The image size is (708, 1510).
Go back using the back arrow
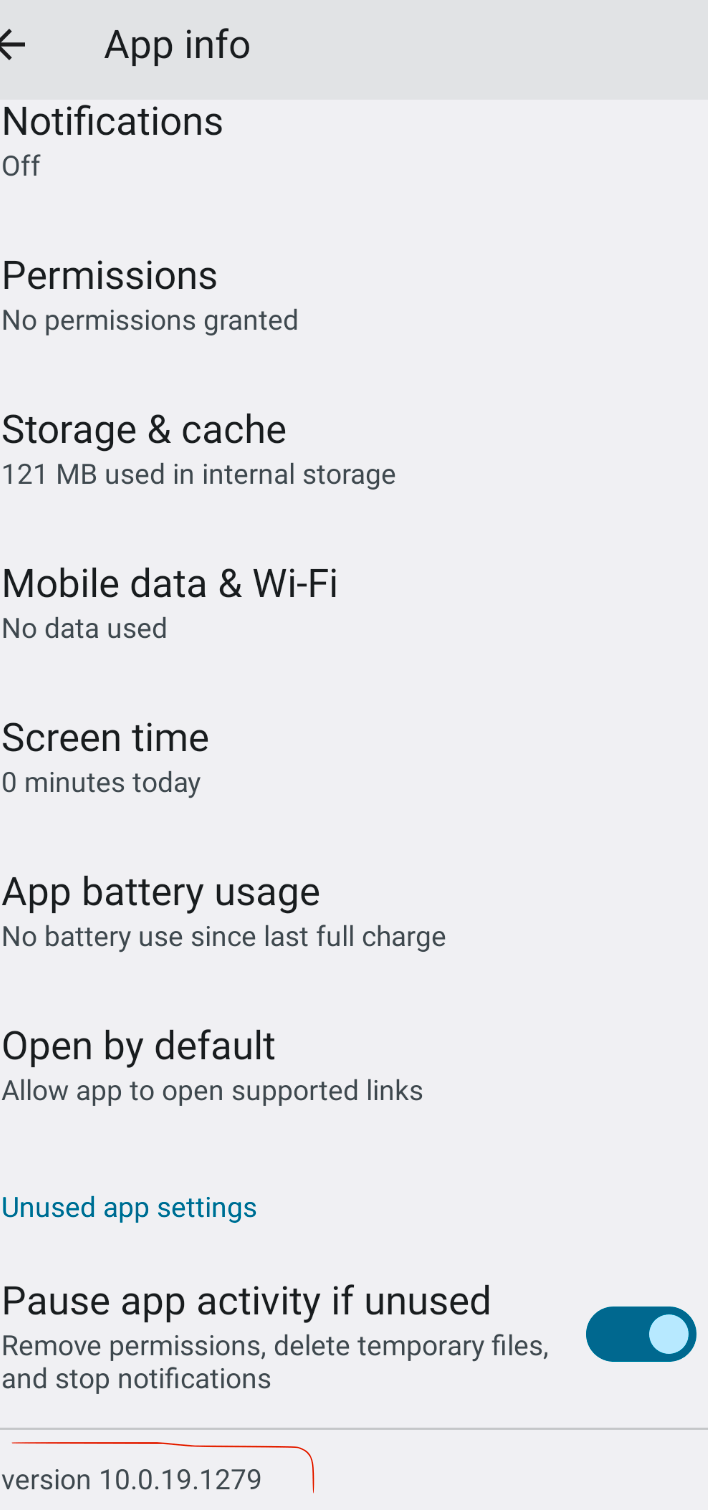[x=12, y=44]
